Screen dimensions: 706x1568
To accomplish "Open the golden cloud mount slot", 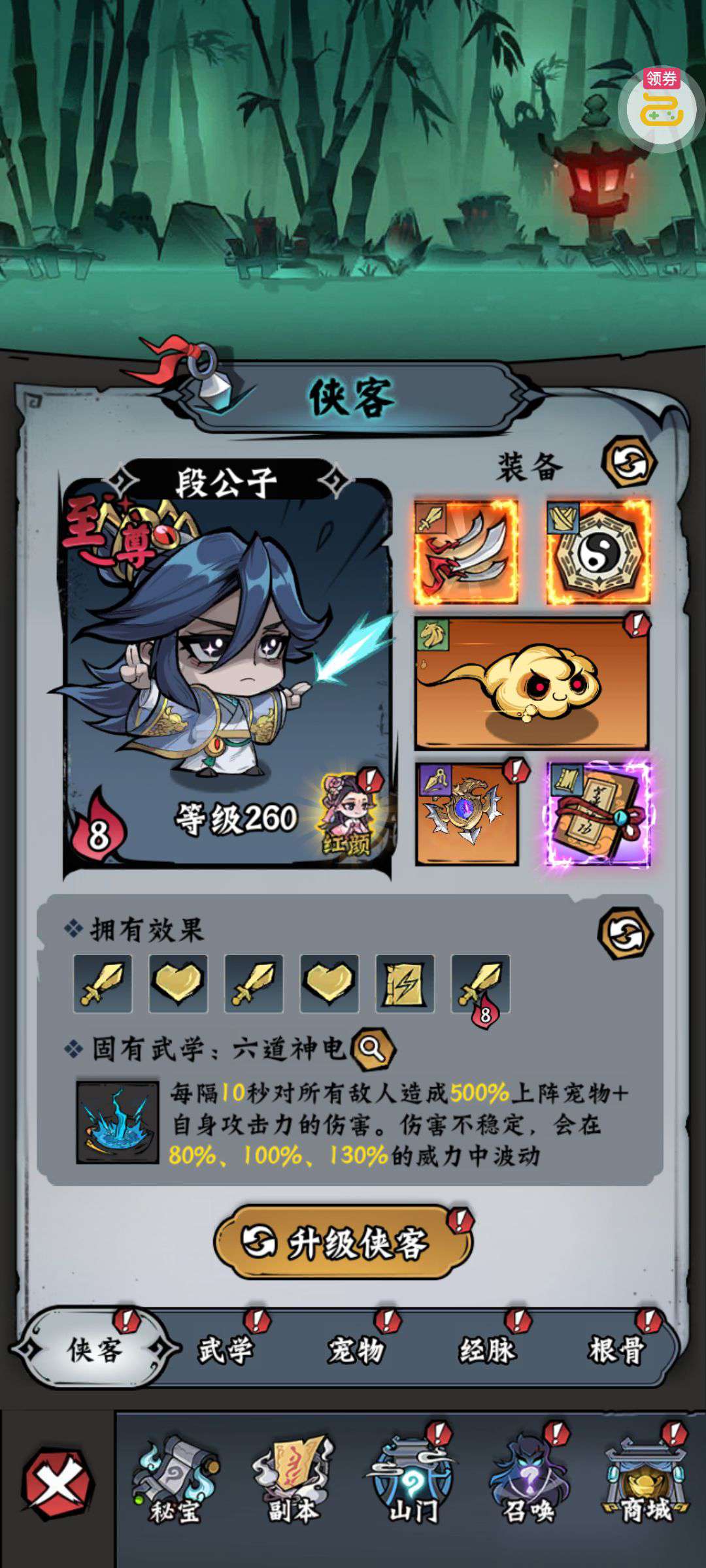I will [532, 683].
